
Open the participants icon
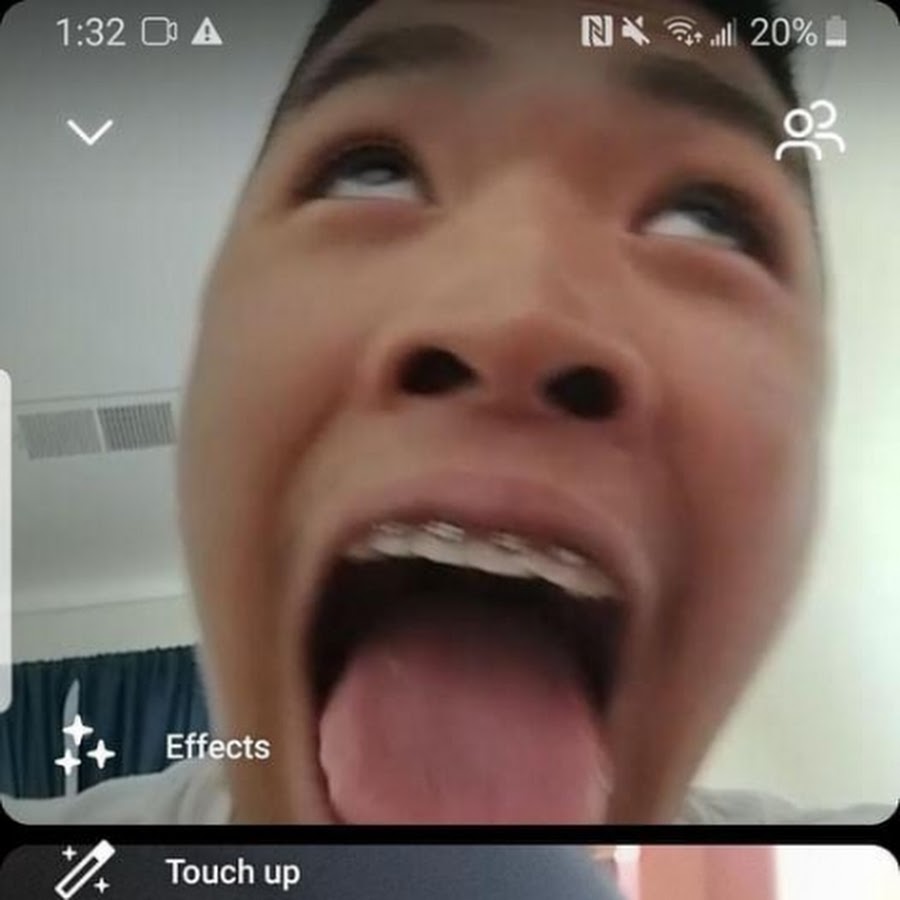point(809,131)
